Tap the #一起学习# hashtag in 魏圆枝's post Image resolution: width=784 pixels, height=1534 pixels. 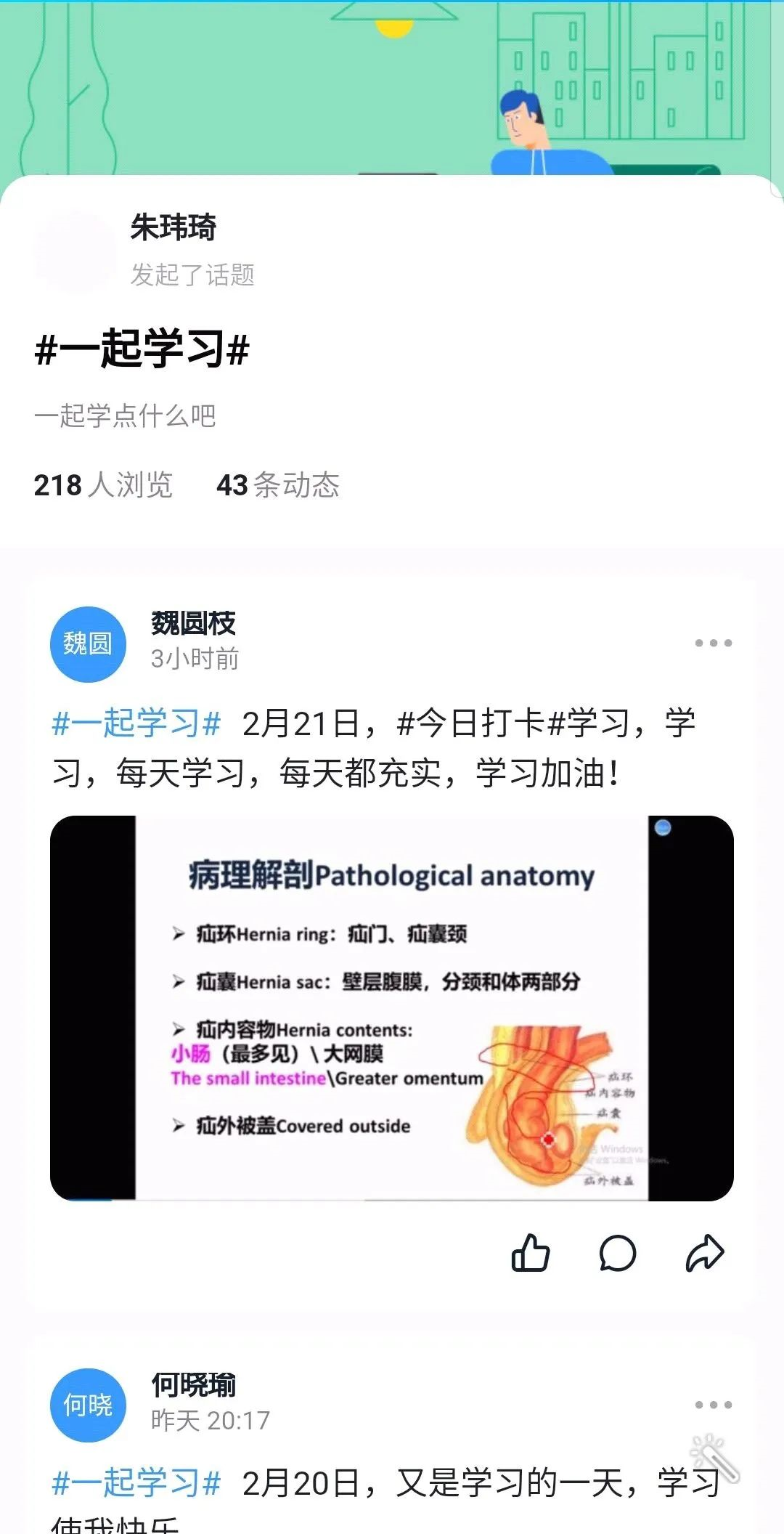(136, 724)
